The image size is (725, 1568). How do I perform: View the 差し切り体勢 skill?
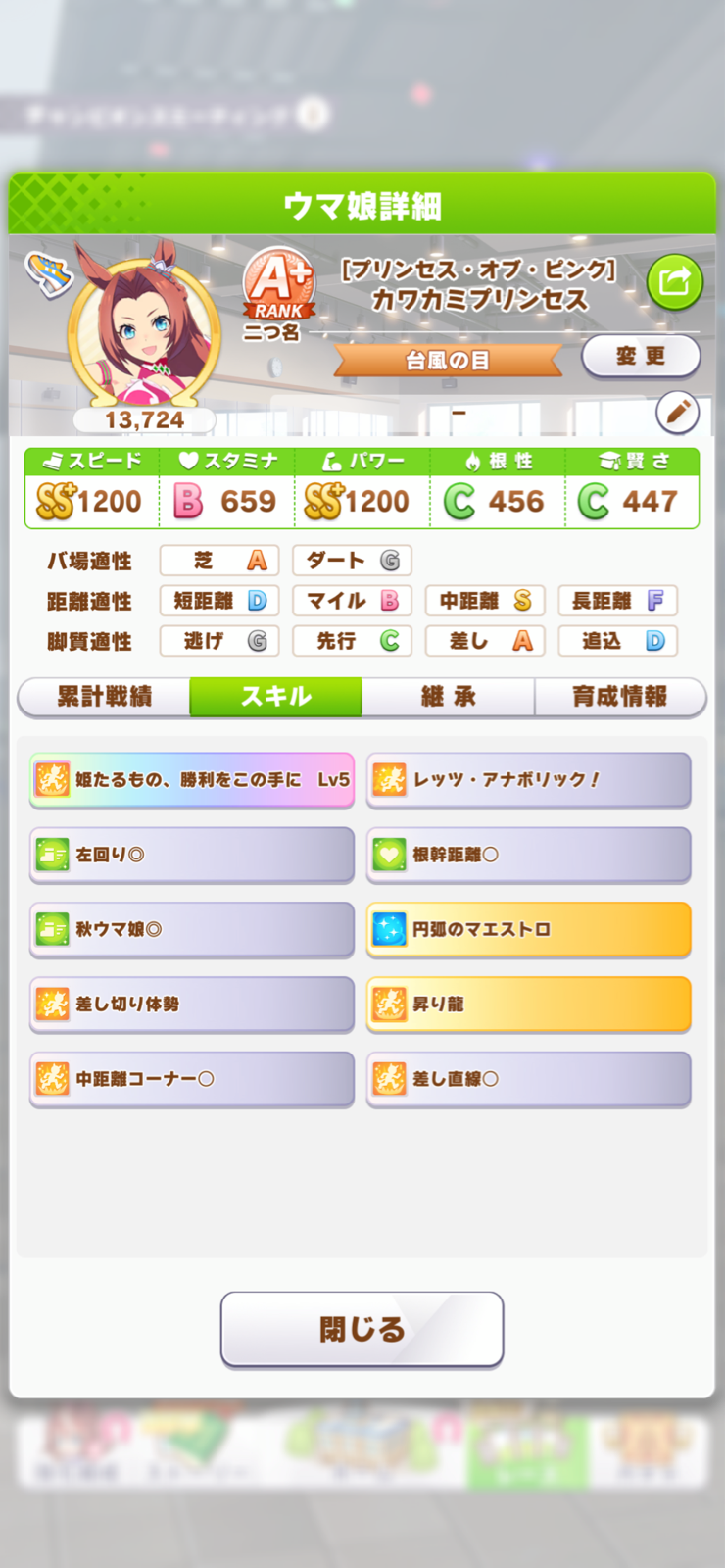tap(192, 1004)
